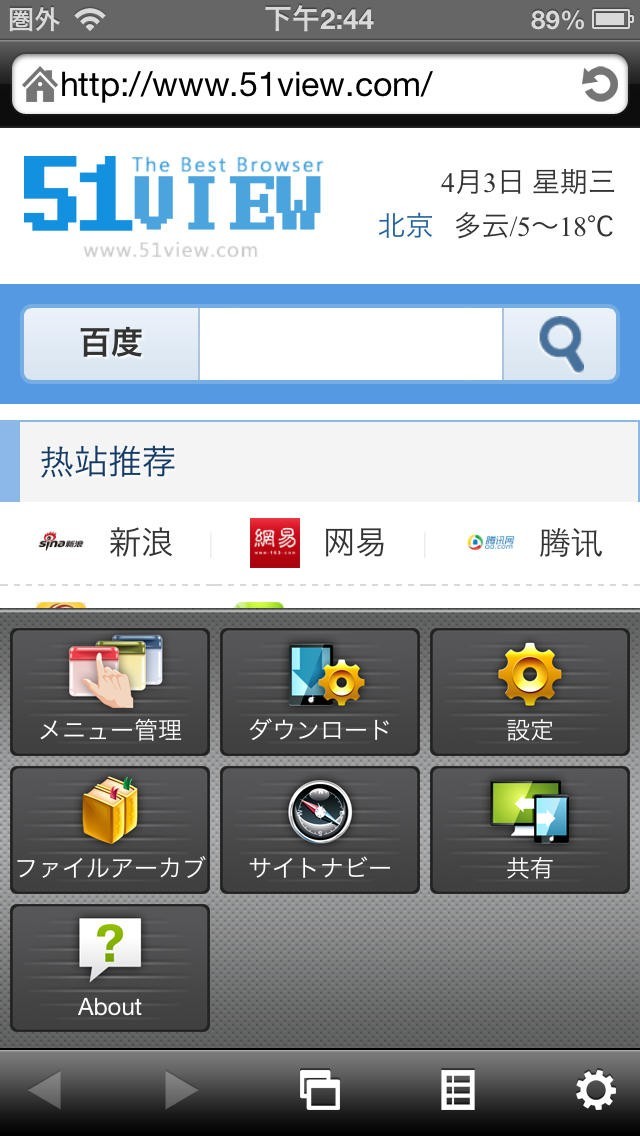Reload the page with the refresh icon
The width and height of the screenshot is (640, 1136).
pos(599,84)
